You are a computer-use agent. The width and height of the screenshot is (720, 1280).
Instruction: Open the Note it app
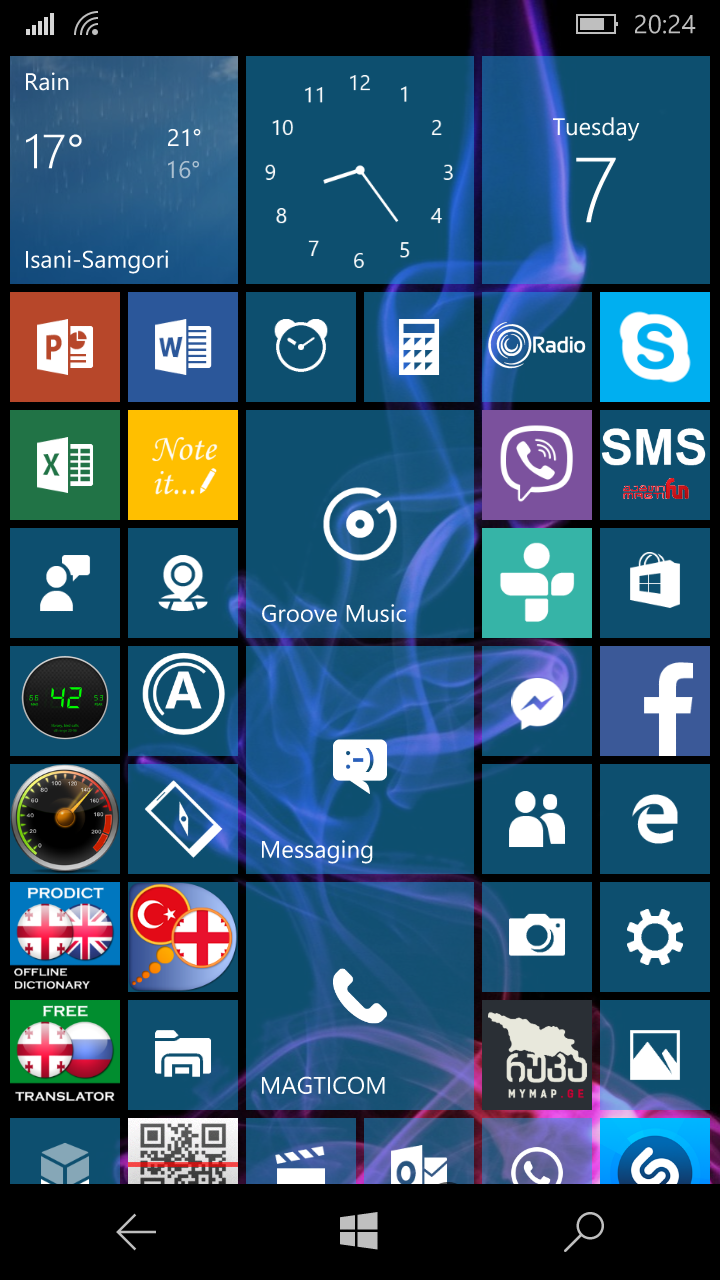(183, 465)
